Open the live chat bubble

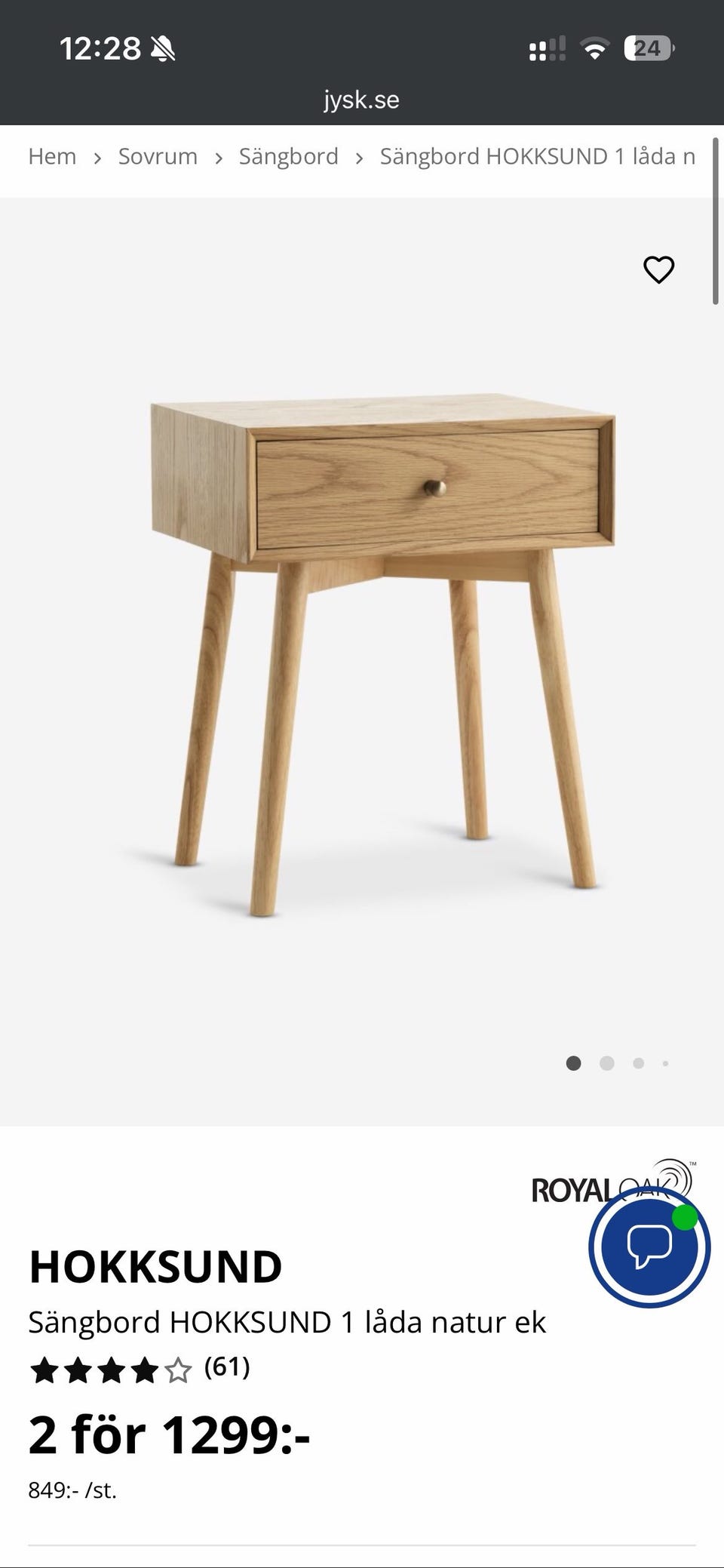pyautogui.click(x=649, y=1247)
